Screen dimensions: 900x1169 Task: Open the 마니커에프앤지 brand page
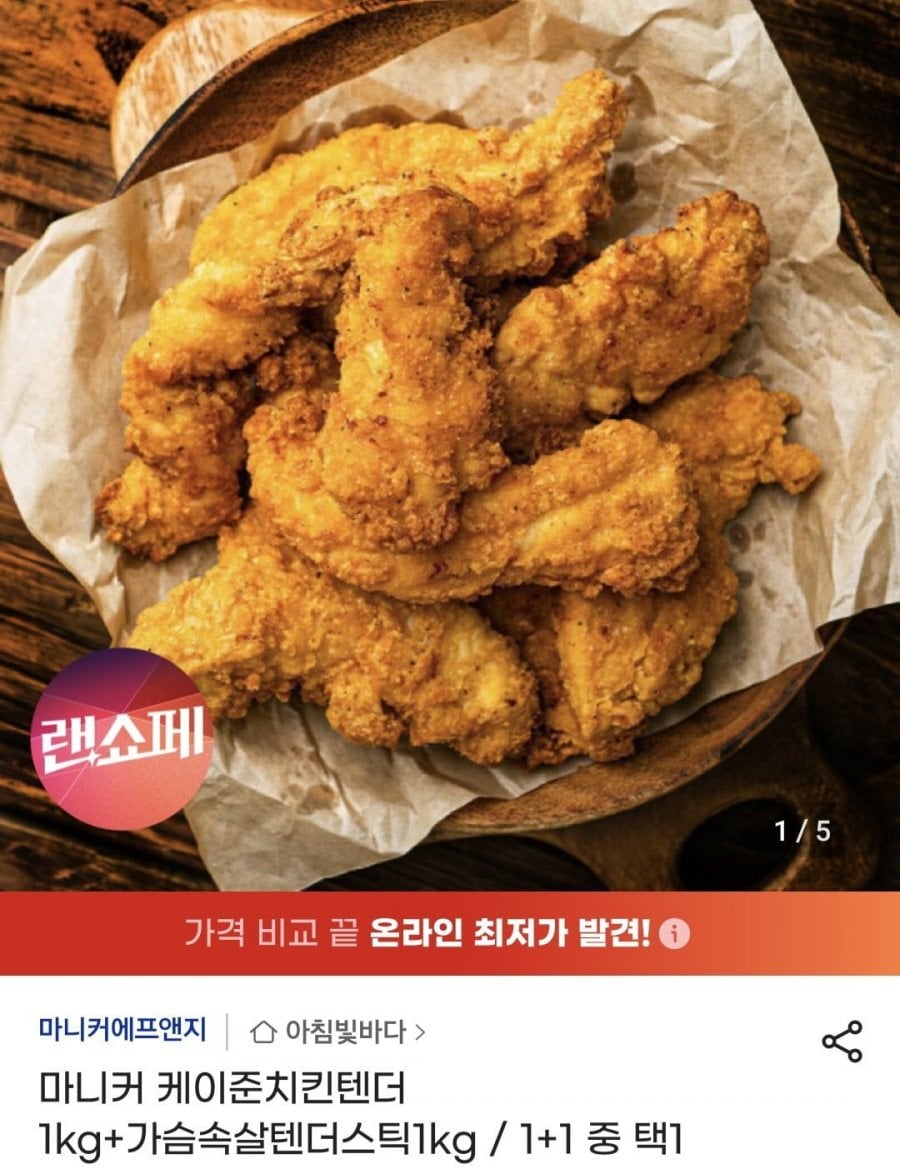[122, 1029]
